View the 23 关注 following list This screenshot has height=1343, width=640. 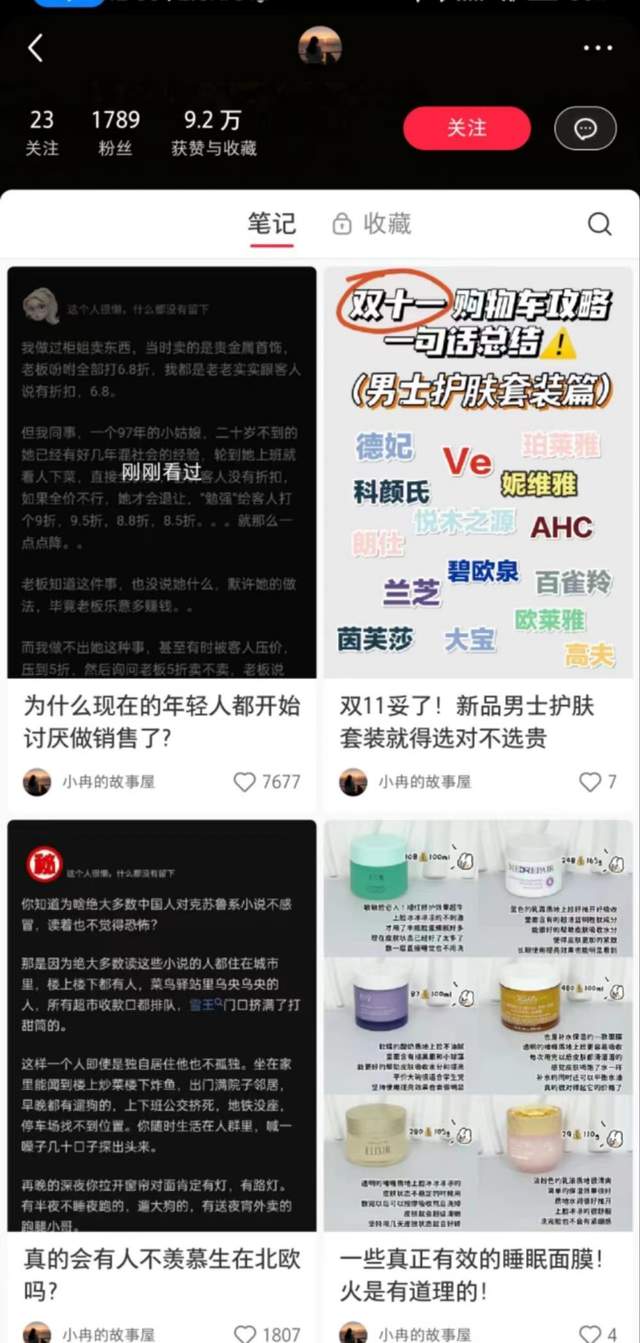coord(42,133)
